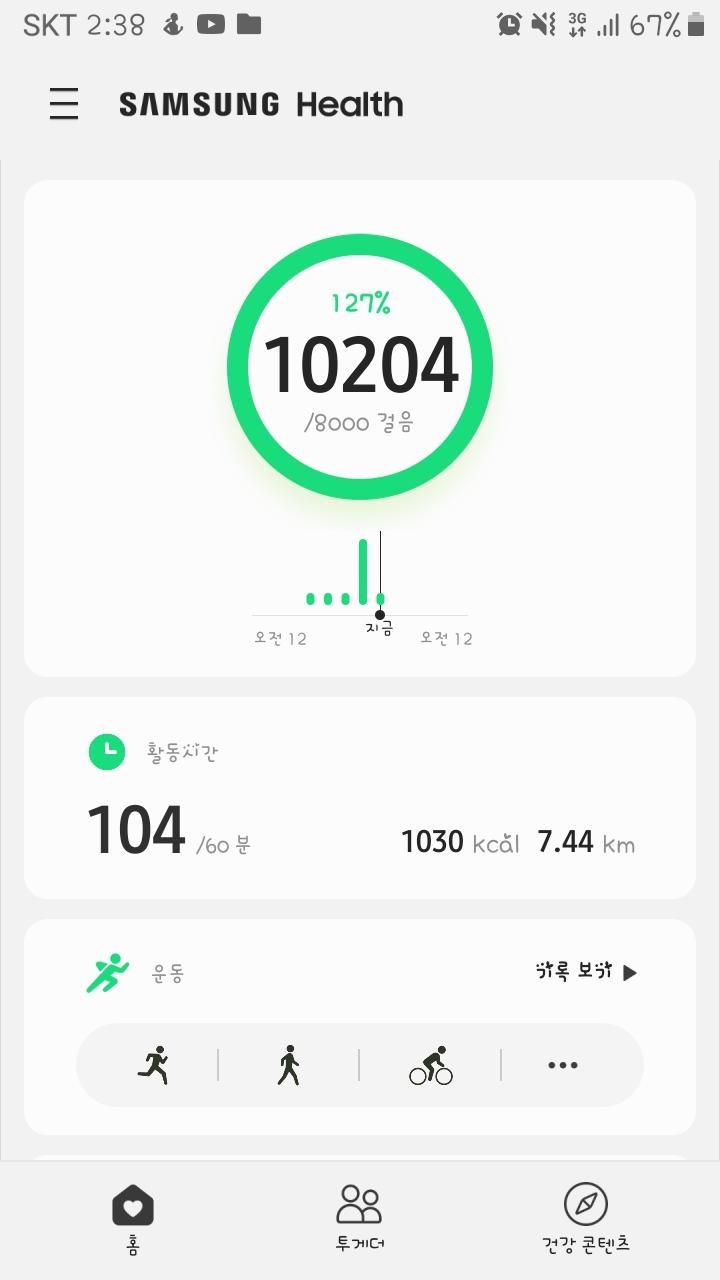Viewport: 720px width, 1280px height.
Task: Start a running workout
Action: [153, 1065]
